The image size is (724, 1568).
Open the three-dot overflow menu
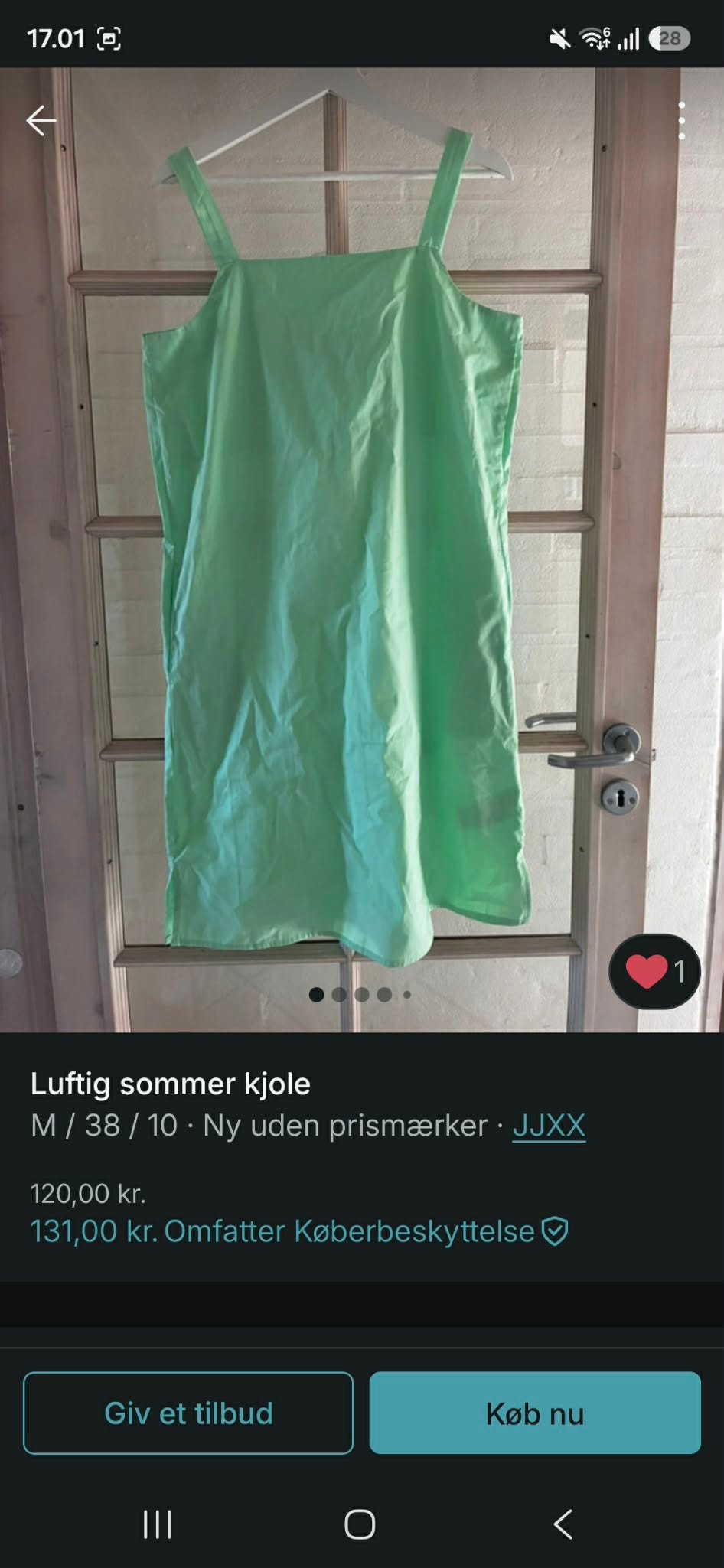point(681,121)
